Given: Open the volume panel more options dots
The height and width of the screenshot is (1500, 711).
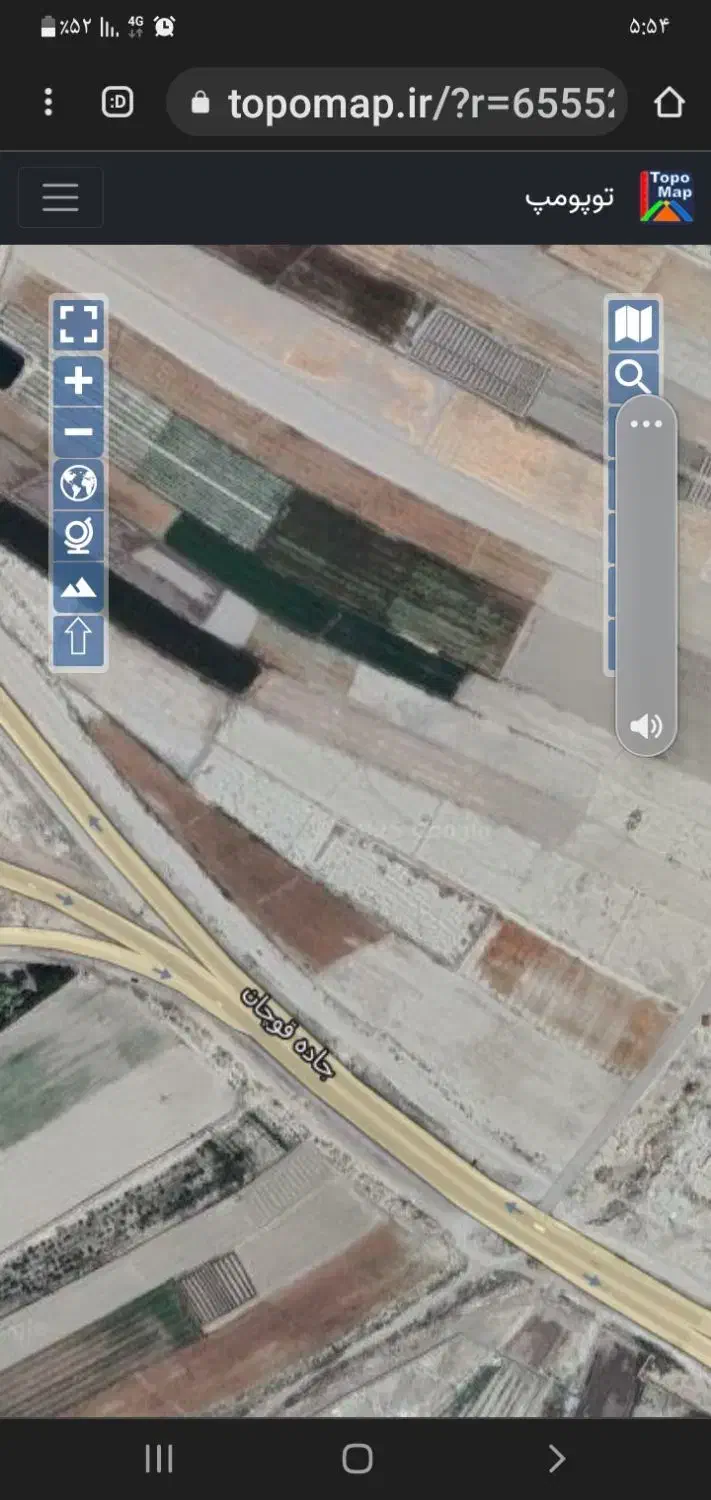Looking at the screenshot, I should point(646,424).
